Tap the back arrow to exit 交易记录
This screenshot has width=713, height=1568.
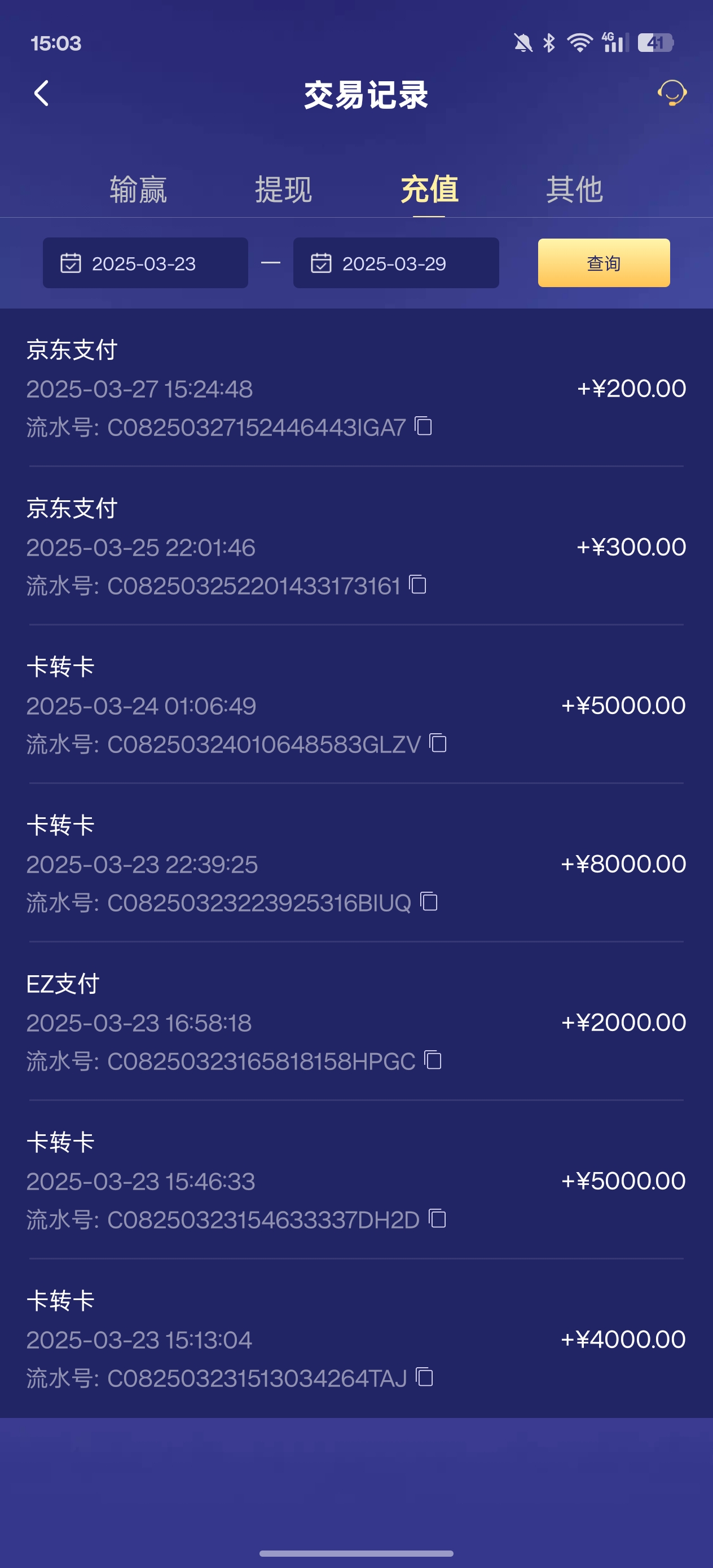[x=41, y=94]
